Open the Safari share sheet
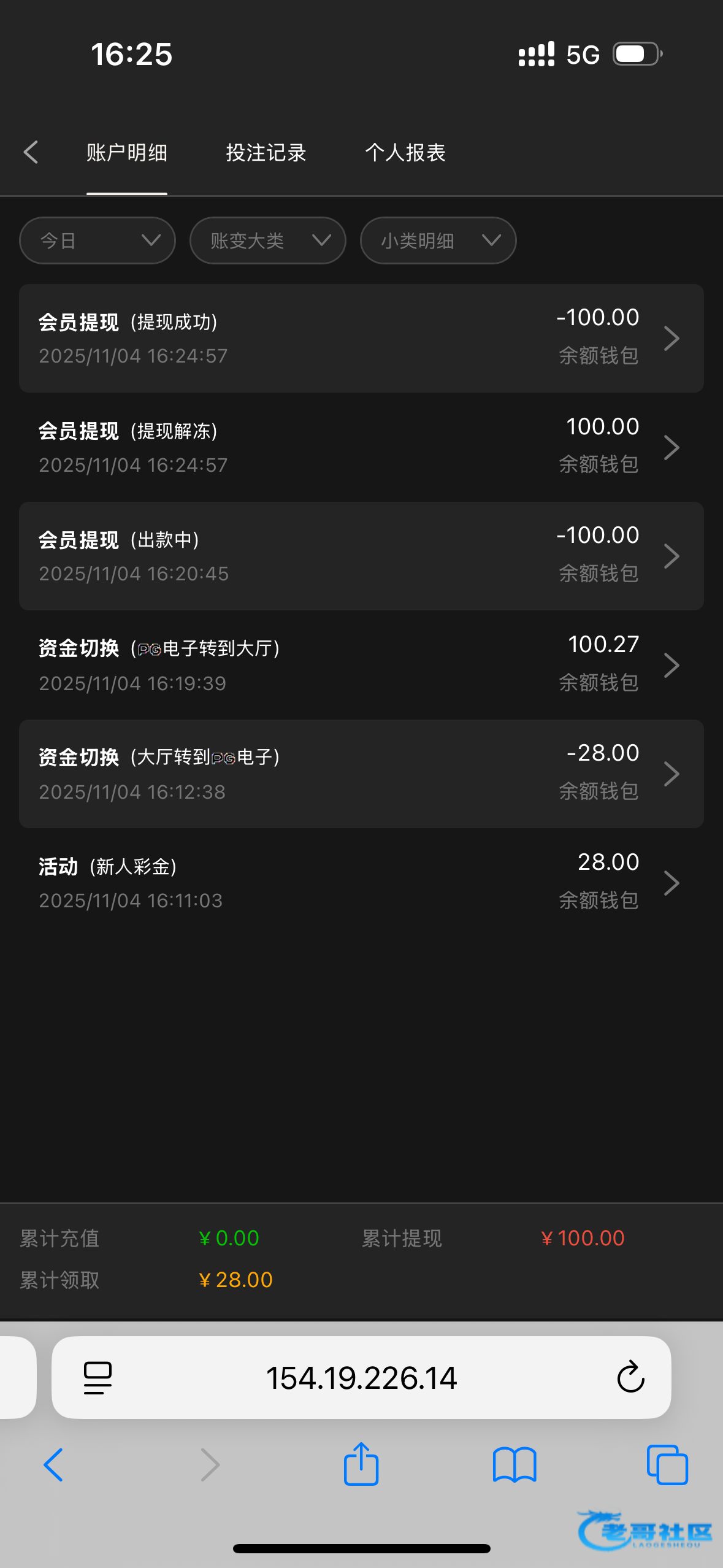 (361, 1465)
